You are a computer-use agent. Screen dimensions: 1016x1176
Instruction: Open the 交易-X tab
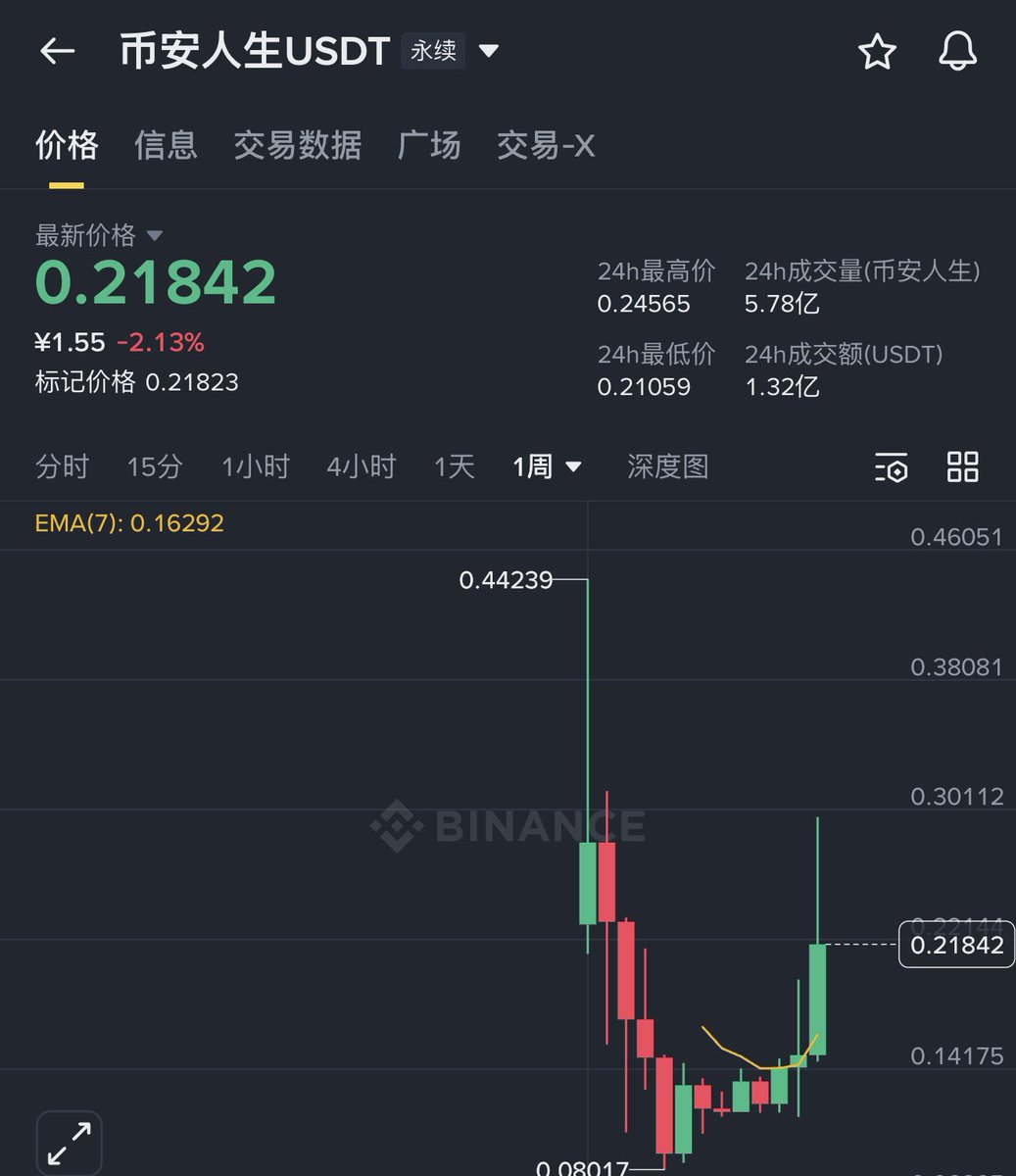[545, 146]
